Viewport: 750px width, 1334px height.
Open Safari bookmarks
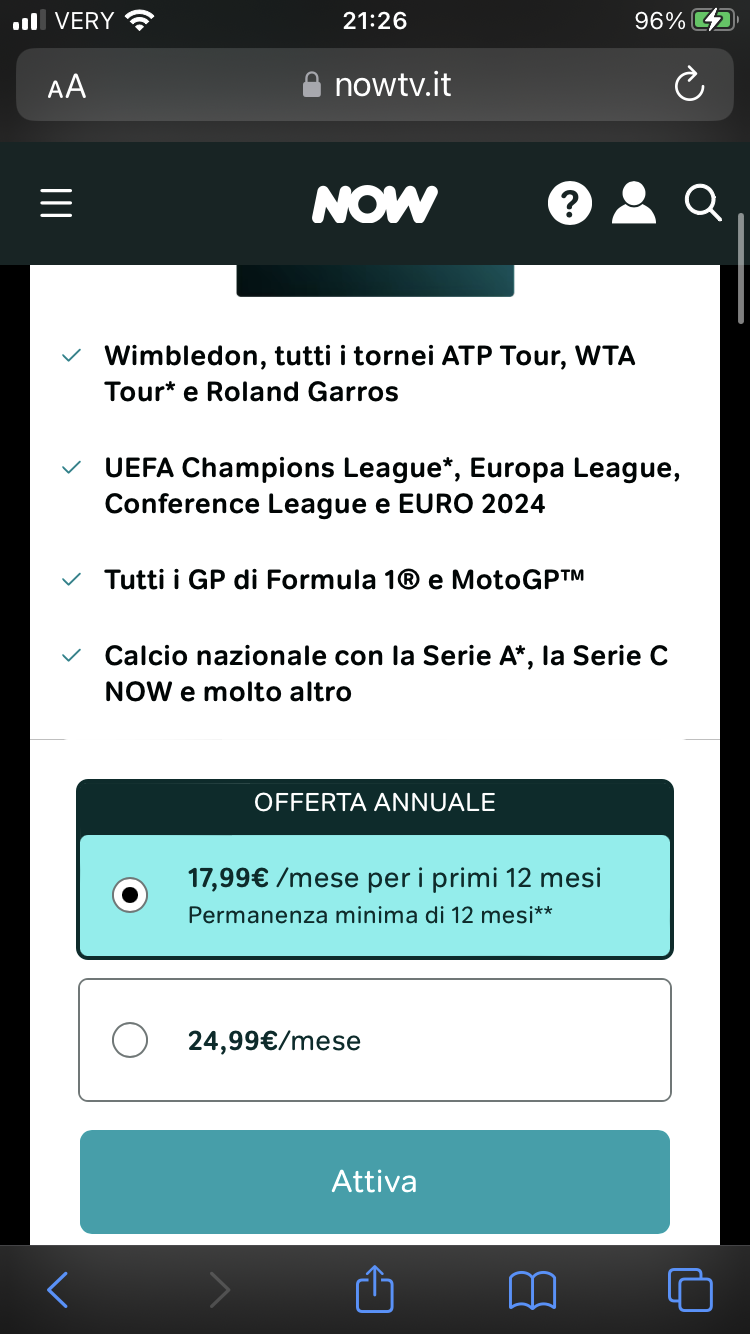pyautogui.click(x=532, y=1291)
